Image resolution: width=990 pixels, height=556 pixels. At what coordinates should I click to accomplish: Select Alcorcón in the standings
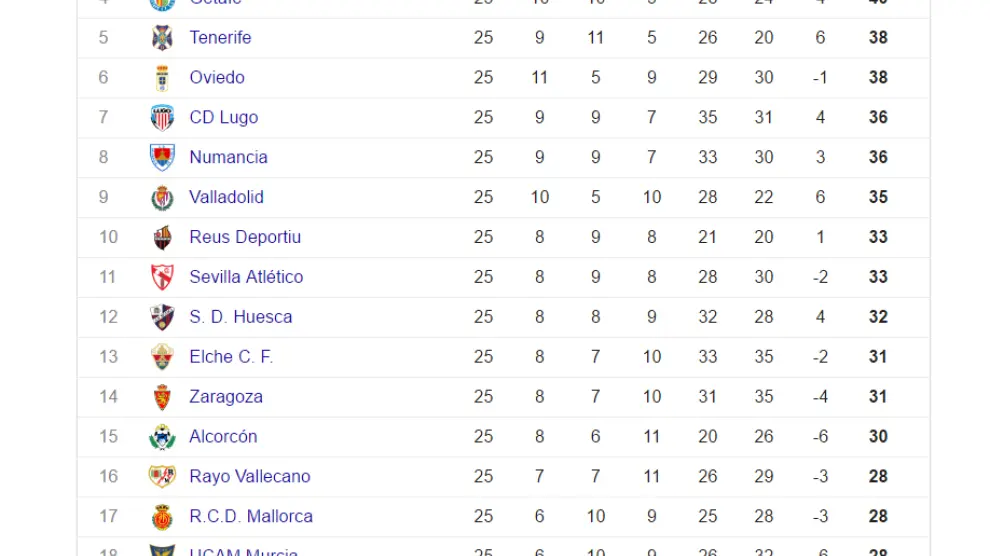click(223, 438)
